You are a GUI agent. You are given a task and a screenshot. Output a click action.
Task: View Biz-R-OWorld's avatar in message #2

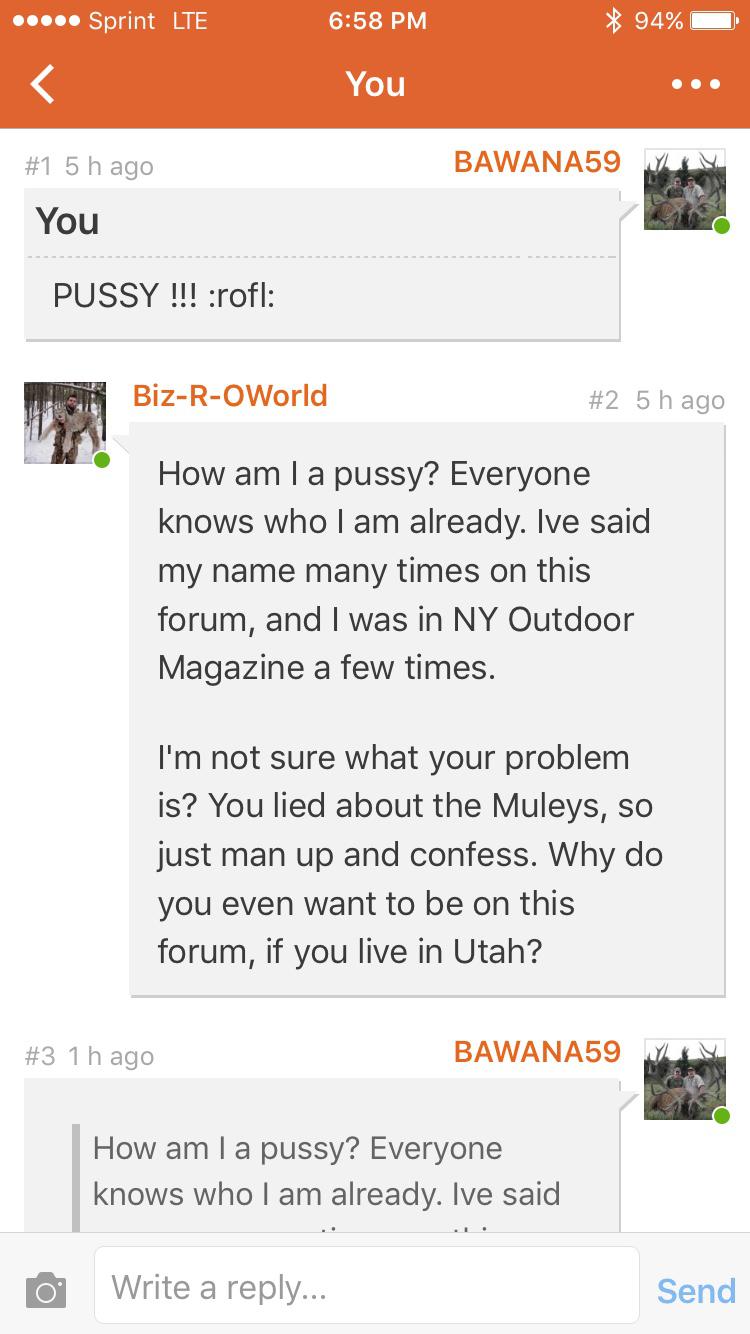[65, 422]
